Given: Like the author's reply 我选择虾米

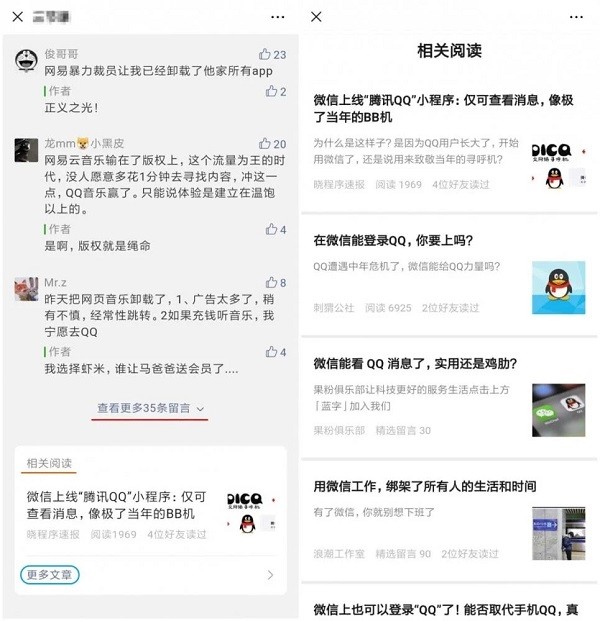Looking at the screenshot, I should tap(271, 352).
